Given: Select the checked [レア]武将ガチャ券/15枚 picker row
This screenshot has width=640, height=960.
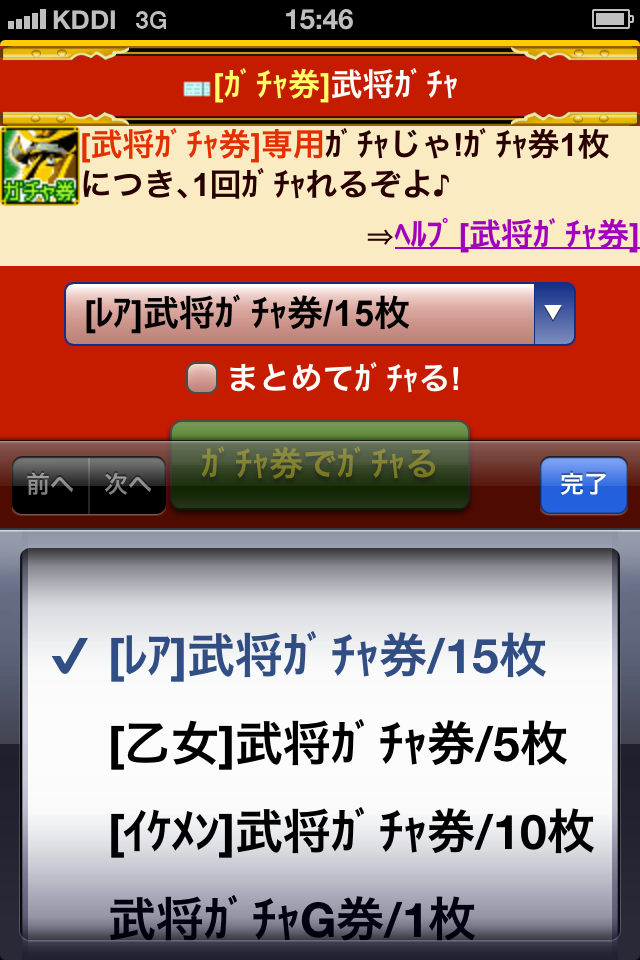Looking at the screenshot, I should (x=326, y=657).
